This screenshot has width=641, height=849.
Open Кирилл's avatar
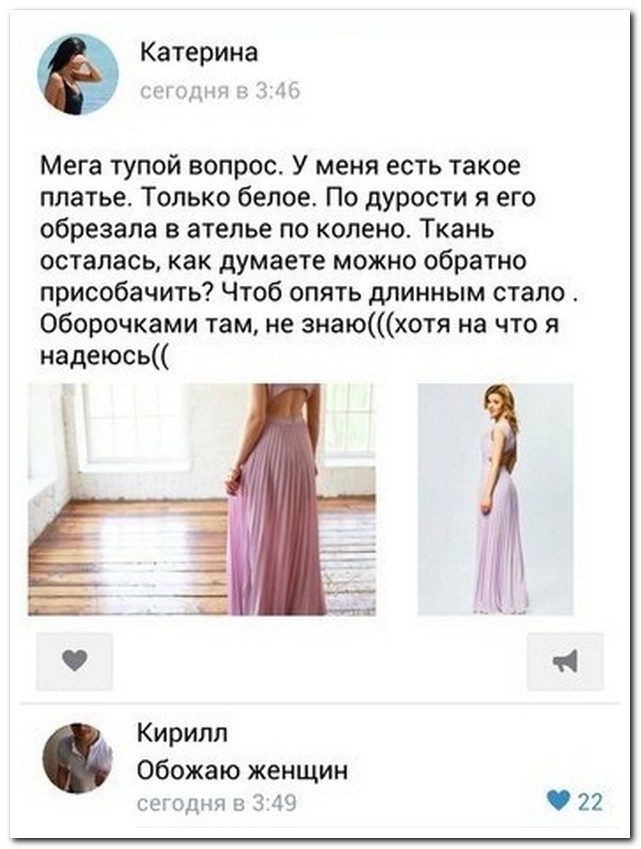78,759
